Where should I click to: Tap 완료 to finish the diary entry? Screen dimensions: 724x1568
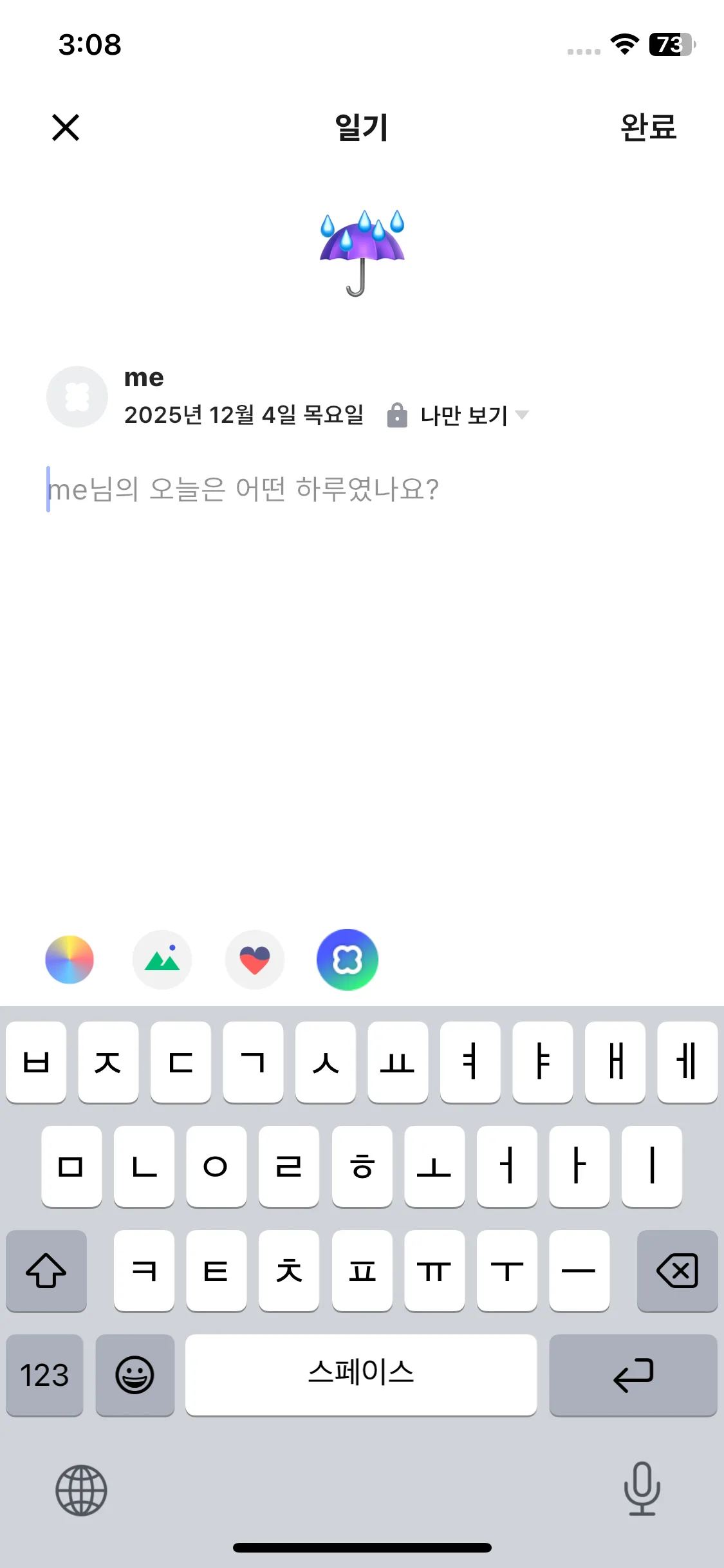pos(648,127)
